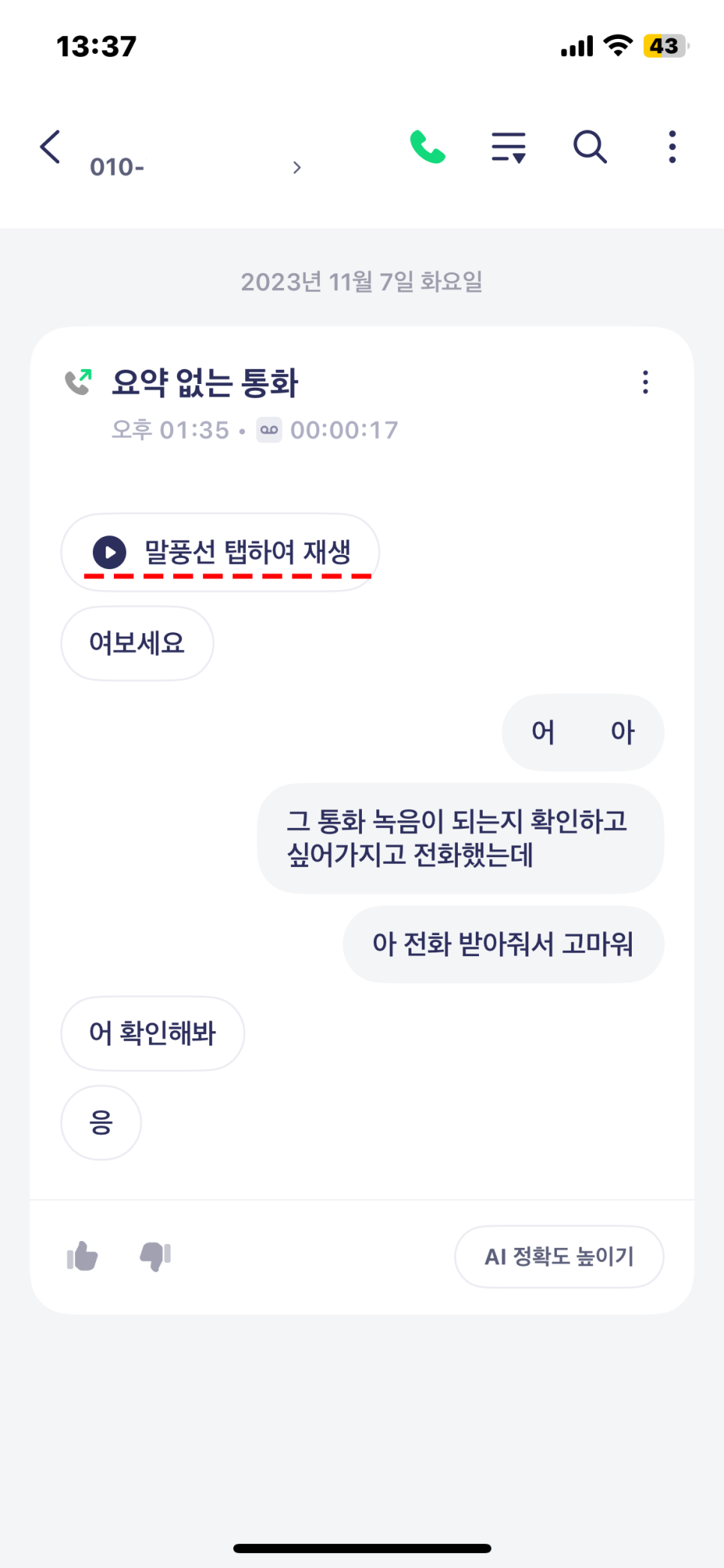Viewport: 724px width, 1568px height.
Task: Open the sort/filter list icon
Action: pyautogui.click(x=509, y=146)
